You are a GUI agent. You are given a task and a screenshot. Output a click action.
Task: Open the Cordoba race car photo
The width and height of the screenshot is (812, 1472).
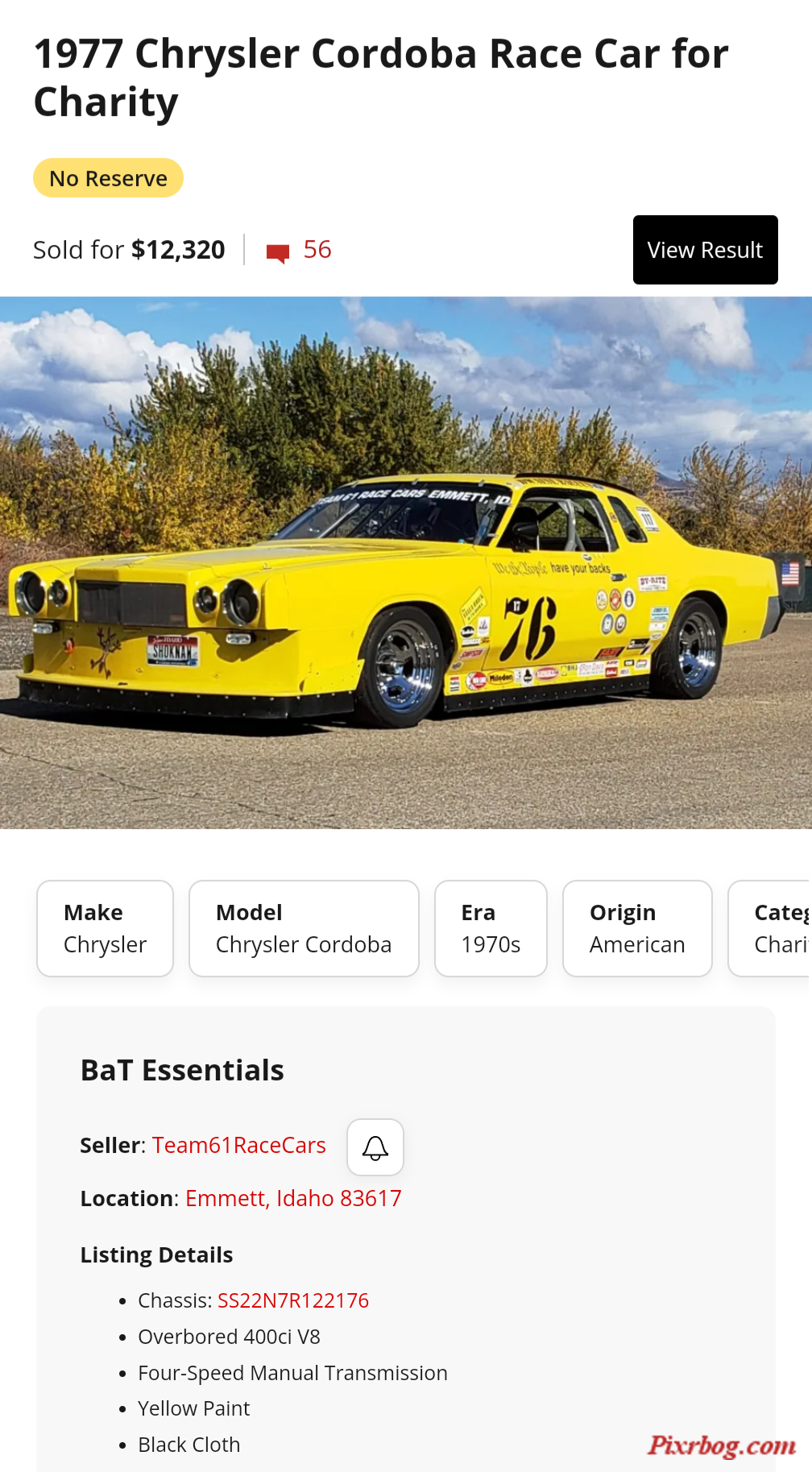(x=406, y=562)
